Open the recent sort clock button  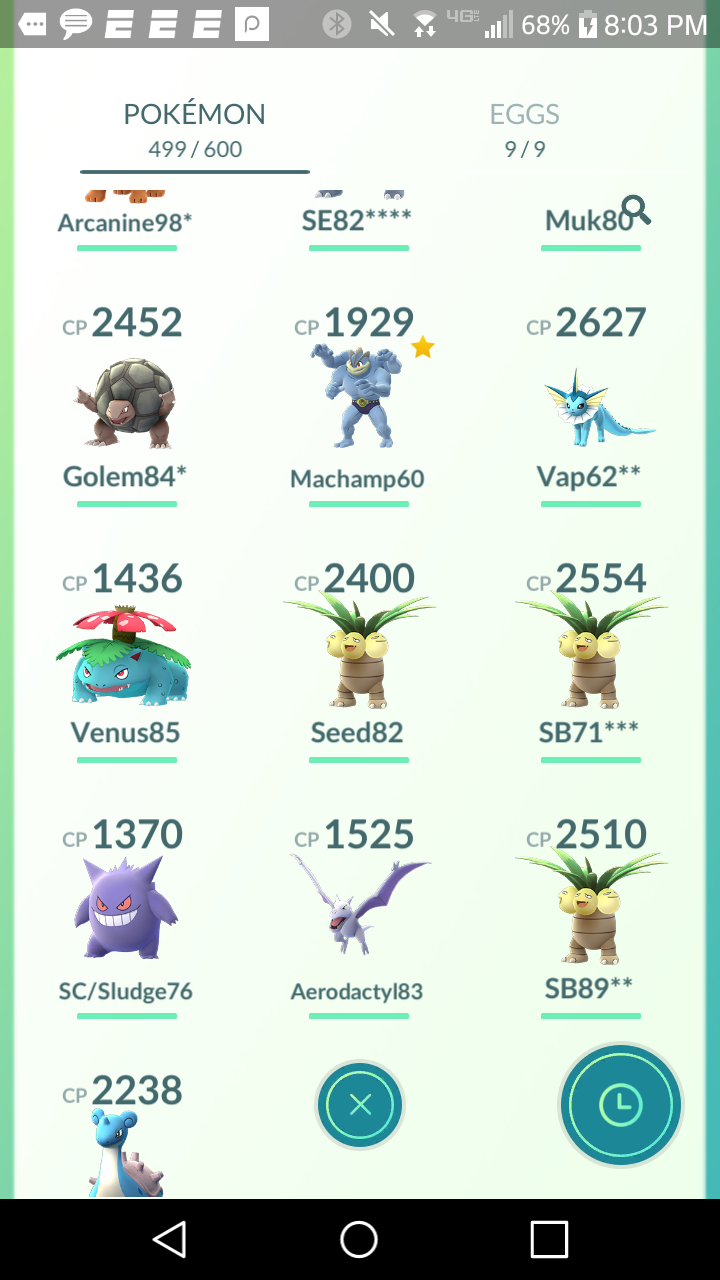[x=621, y=1105]
